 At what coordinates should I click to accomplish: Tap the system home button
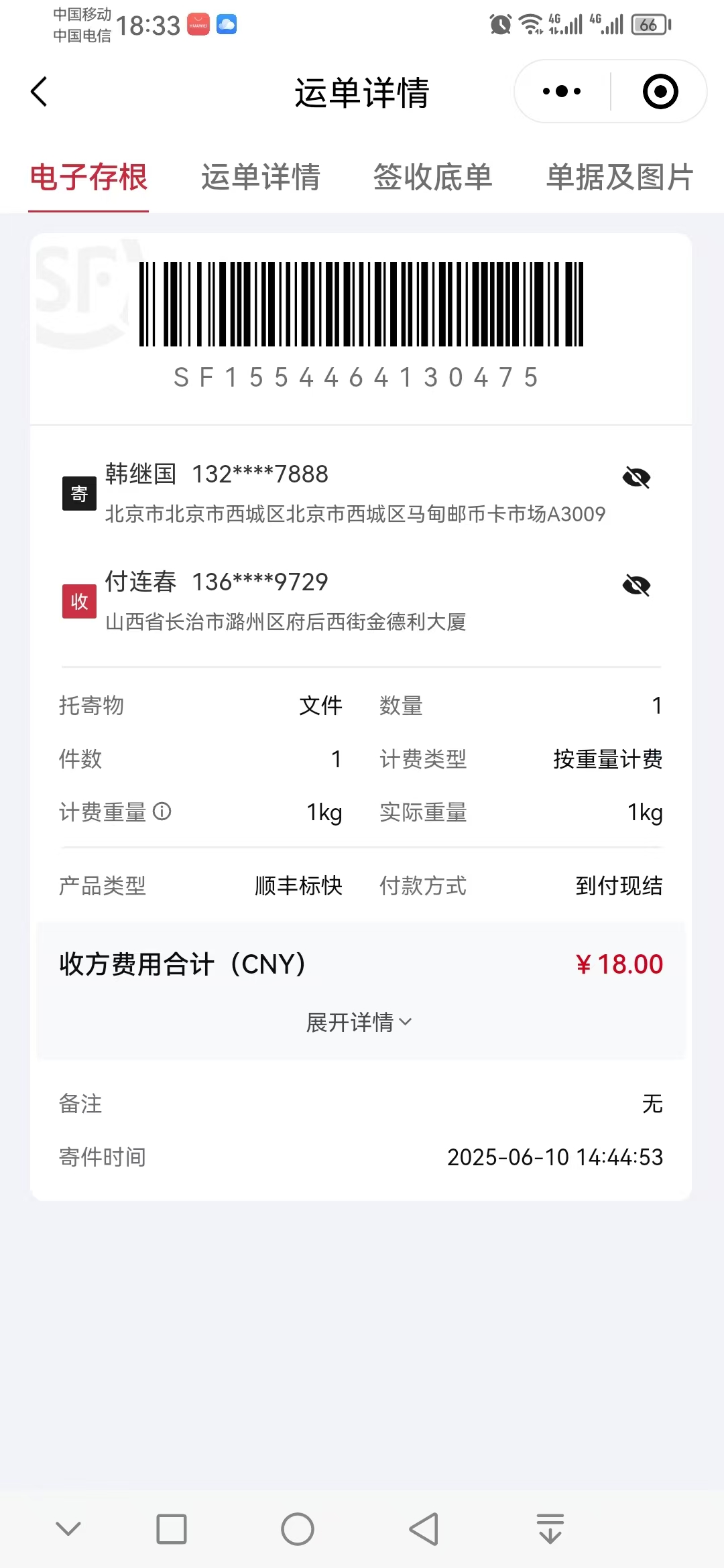(x=298, y=1529)
